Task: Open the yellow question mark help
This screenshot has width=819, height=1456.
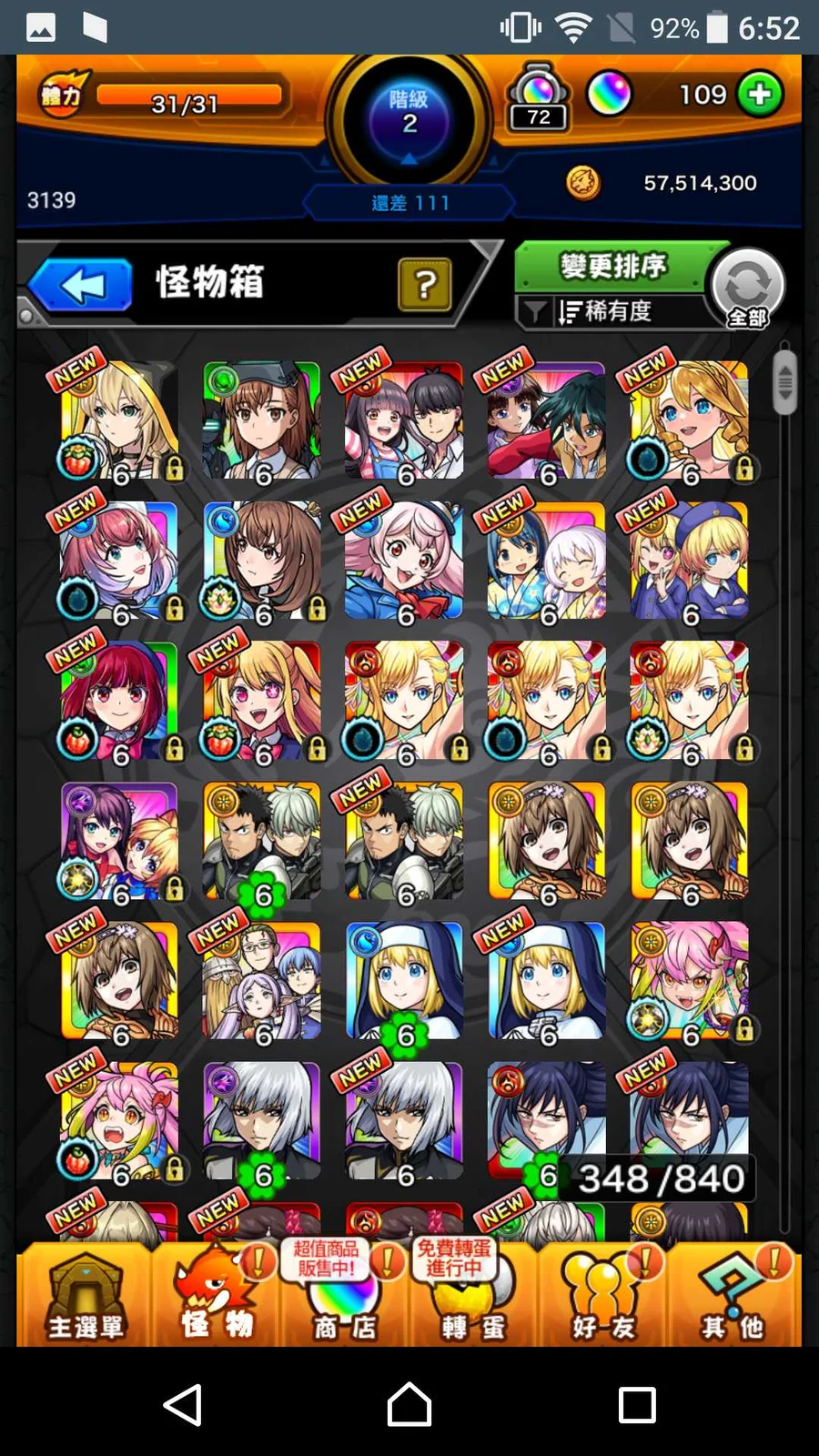Action: (424, 285)
